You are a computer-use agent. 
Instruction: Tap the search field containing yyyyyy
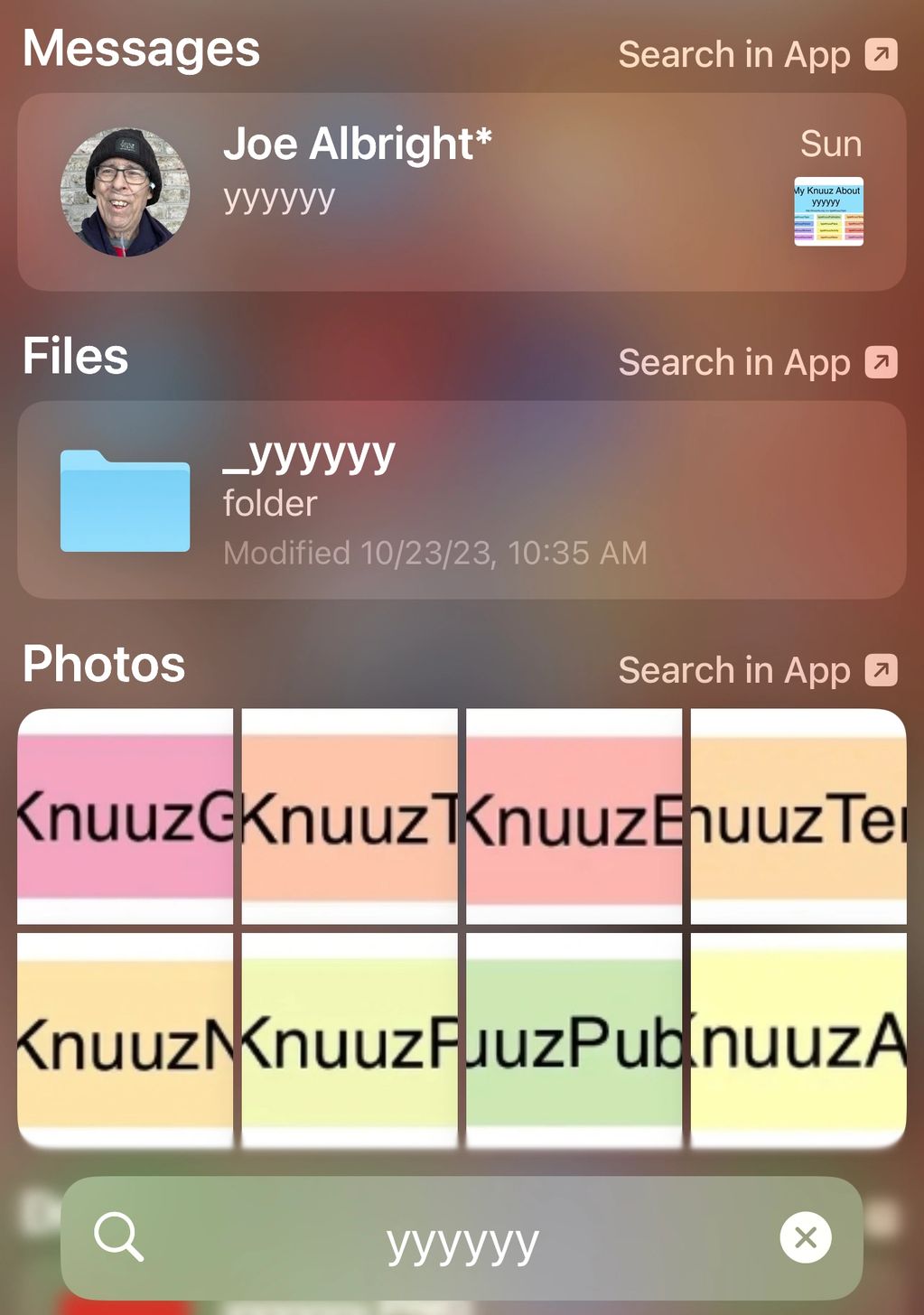[462, 1239]
